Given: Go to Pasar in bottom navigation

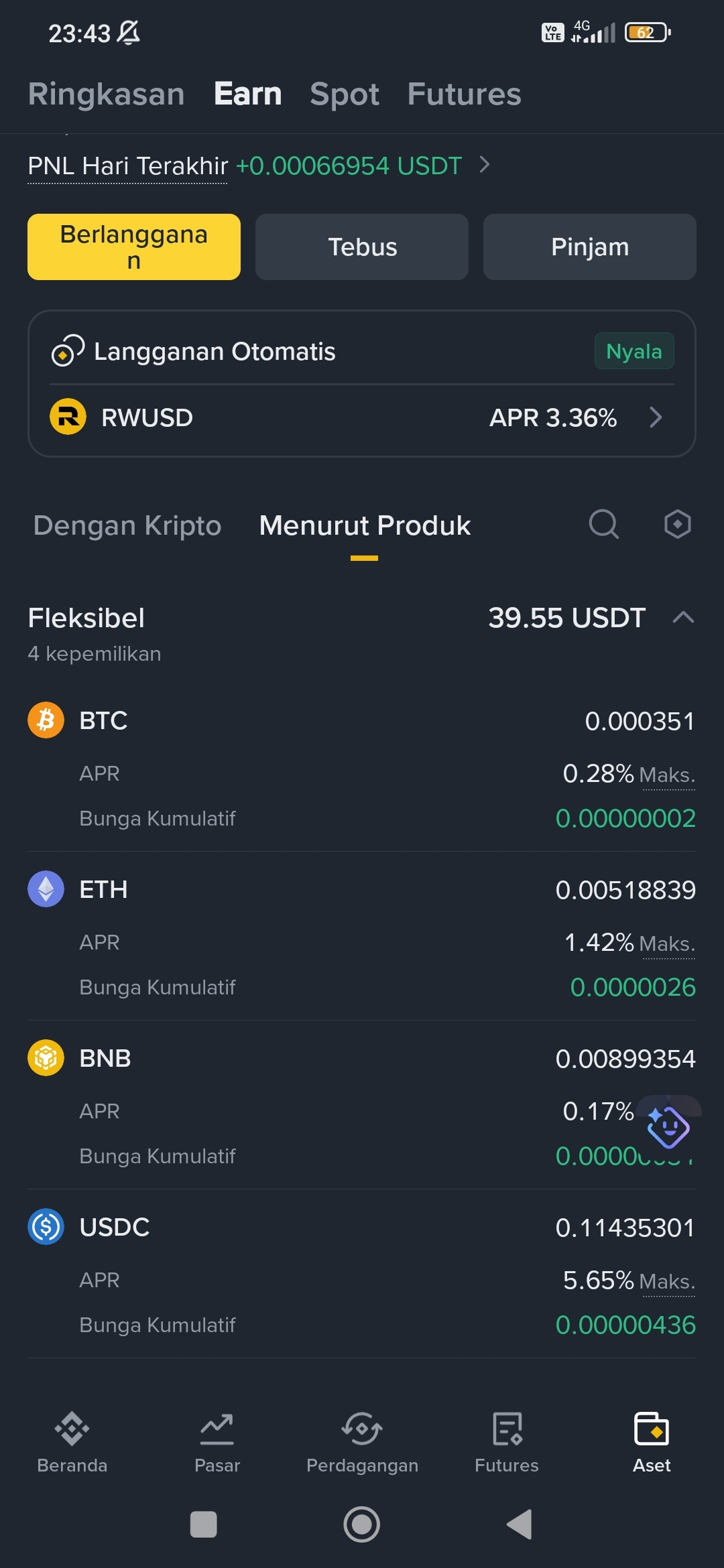Looking at the screenshot, I should tap(217, 1442).
